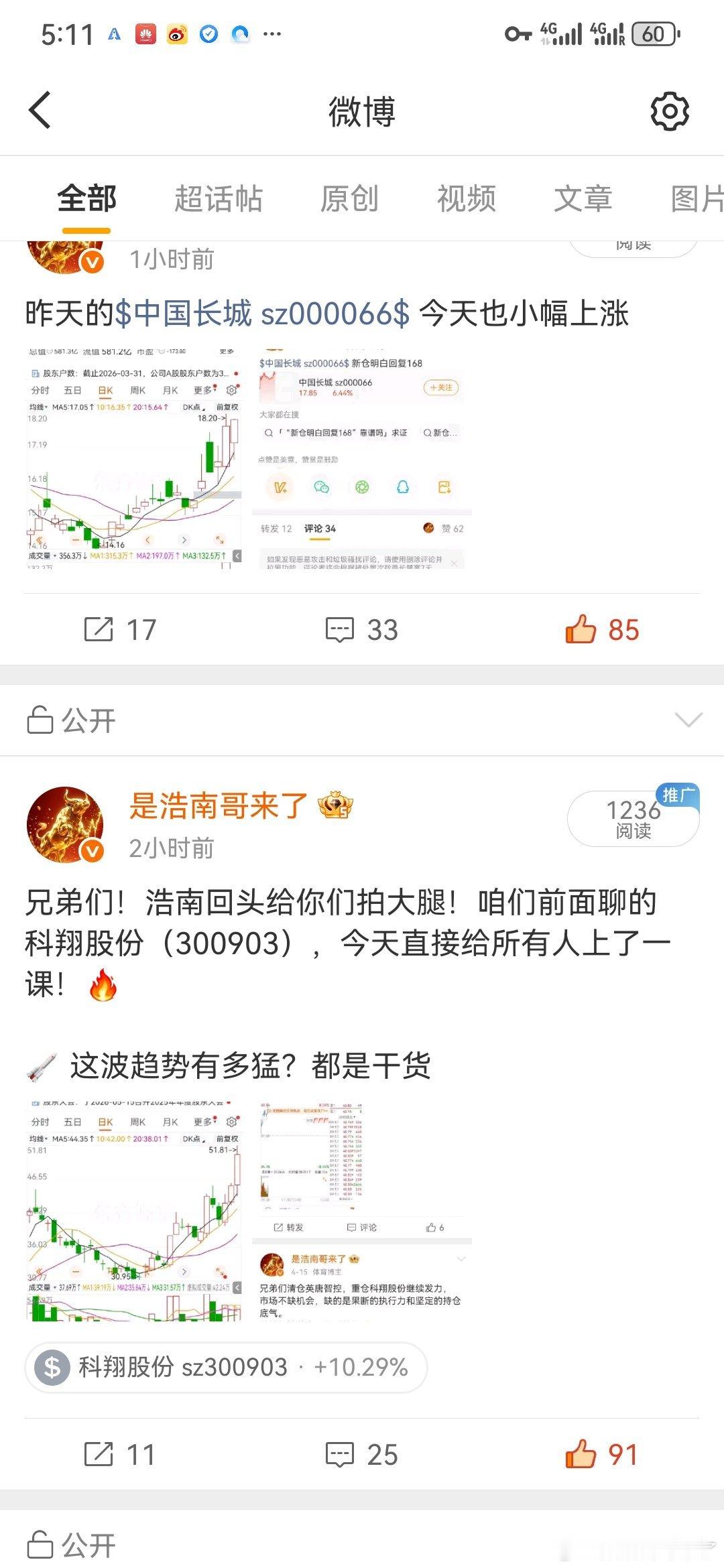Switch to the 原创 tab
The width and height of the screenshot is (724, 1568).
(x=349, y=199)
